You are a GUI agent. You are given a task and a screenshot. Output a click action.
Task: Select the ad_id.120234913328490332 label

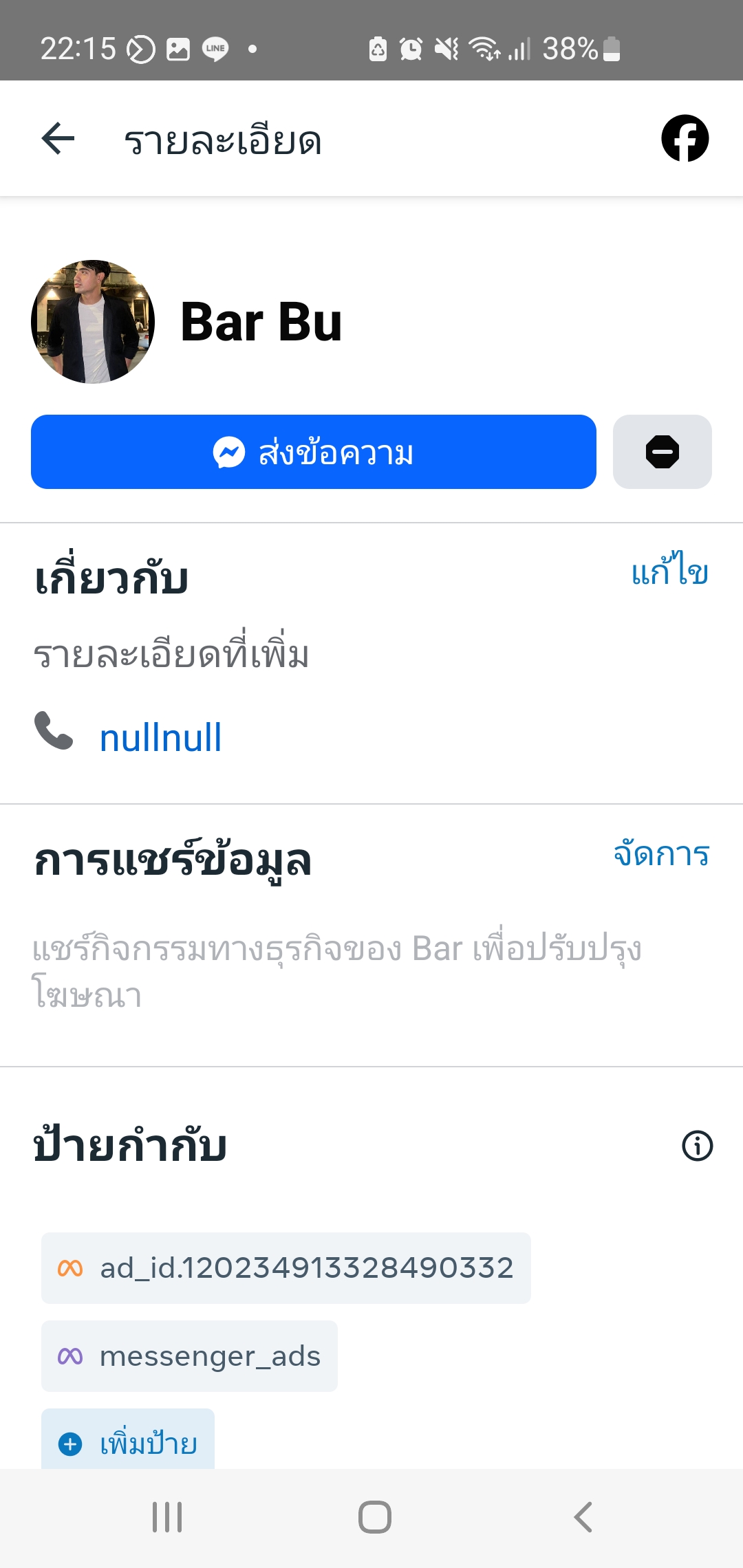pos(286,1268)
